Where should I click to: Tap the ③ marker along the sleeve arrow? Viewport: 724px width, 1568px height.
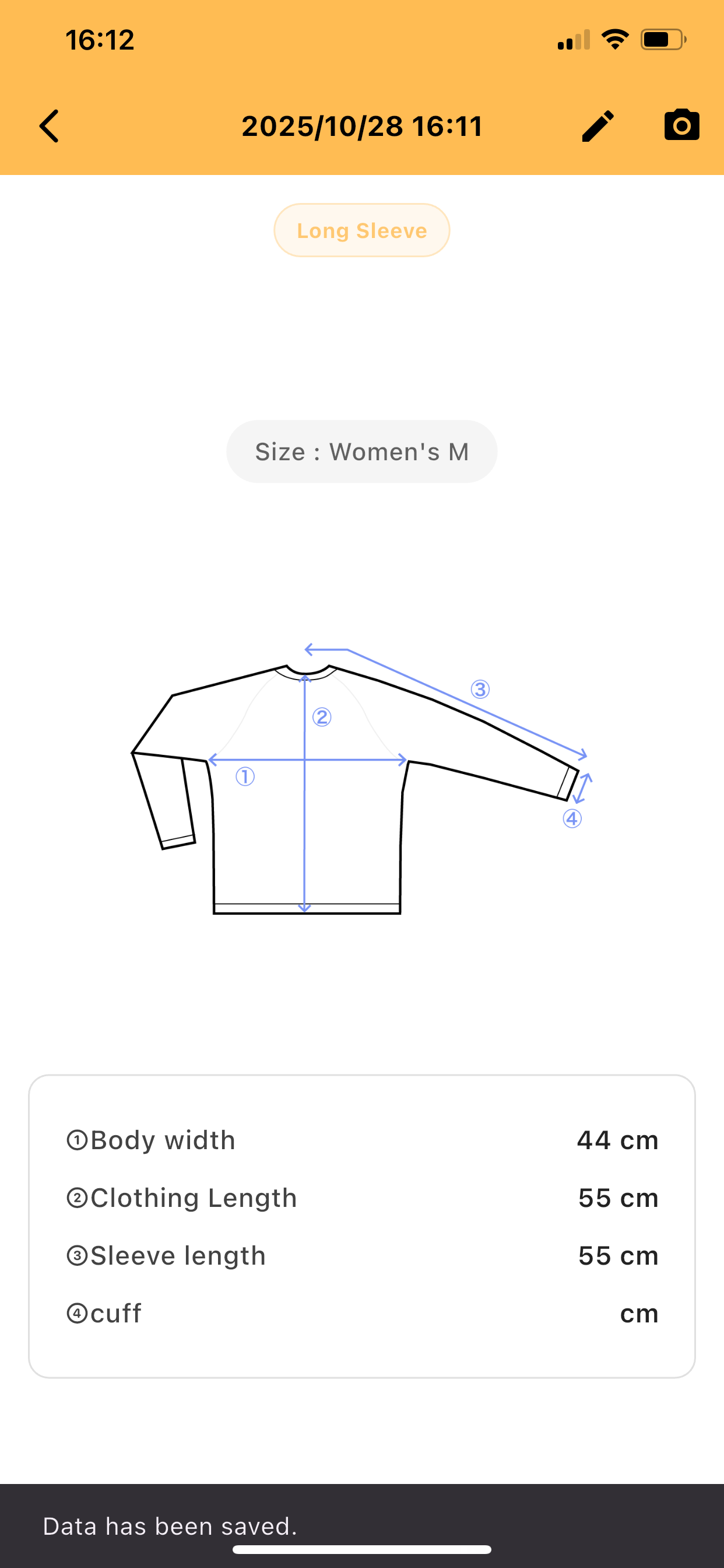click(x=480, y=689)
